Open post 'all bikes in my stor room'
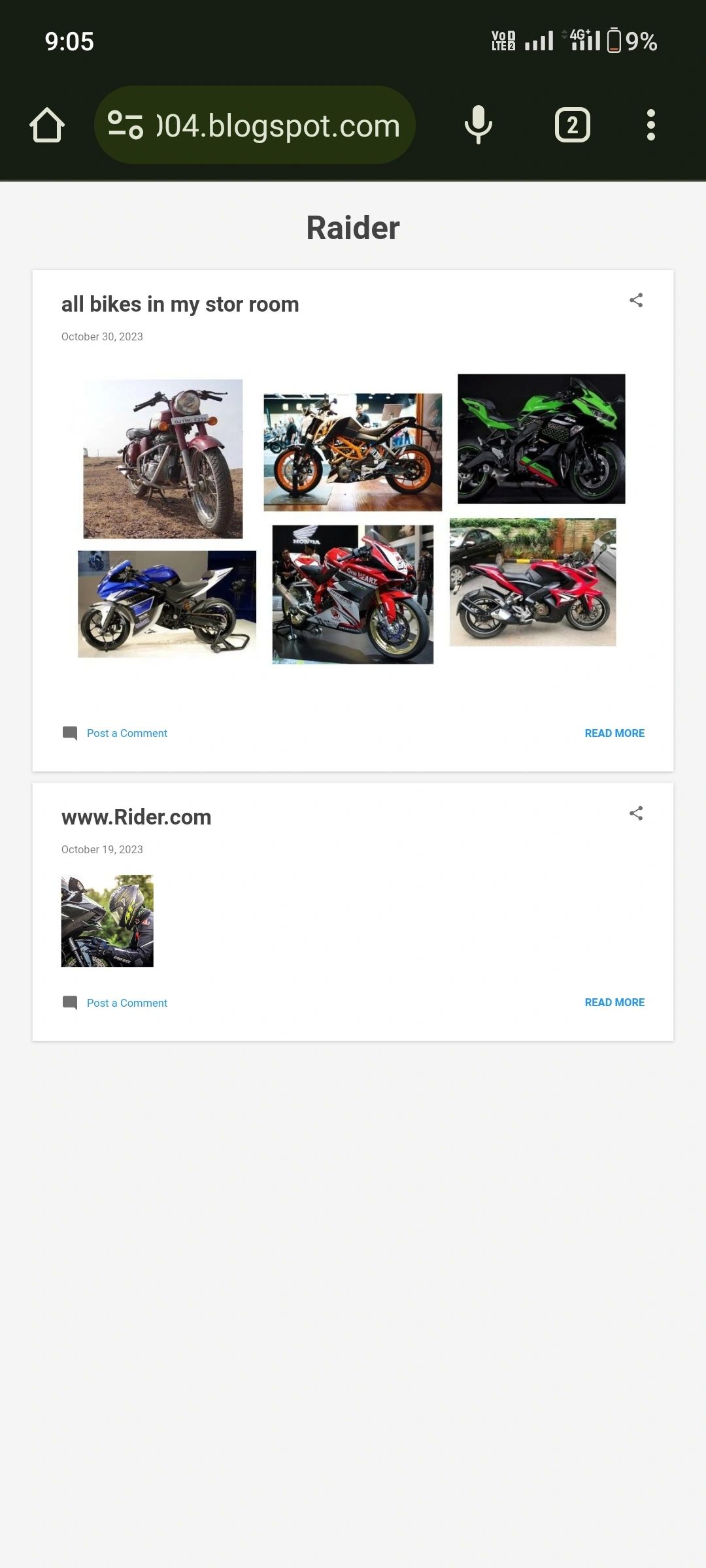This screenshot has width=706, height=1568. click(180, 304)
